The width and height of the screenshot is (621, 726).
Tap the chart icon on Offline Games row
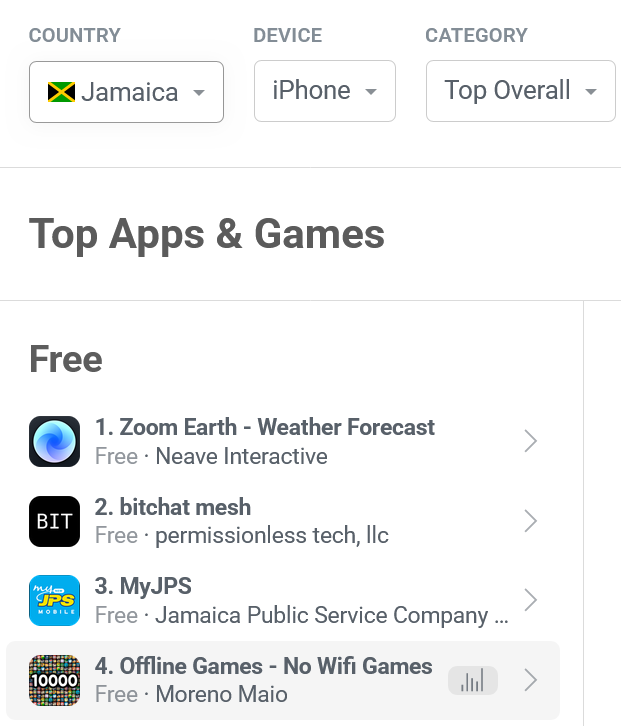473,681
